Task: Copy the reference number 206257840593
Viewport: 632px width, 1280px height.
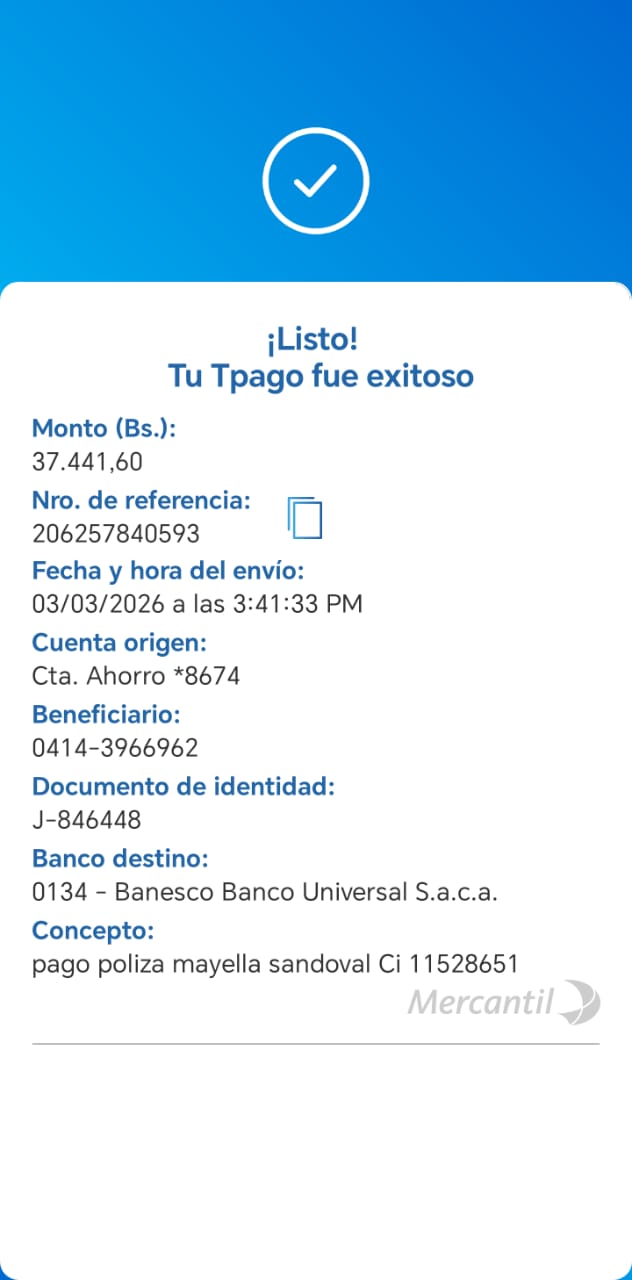Action: [x=305, y=518]
